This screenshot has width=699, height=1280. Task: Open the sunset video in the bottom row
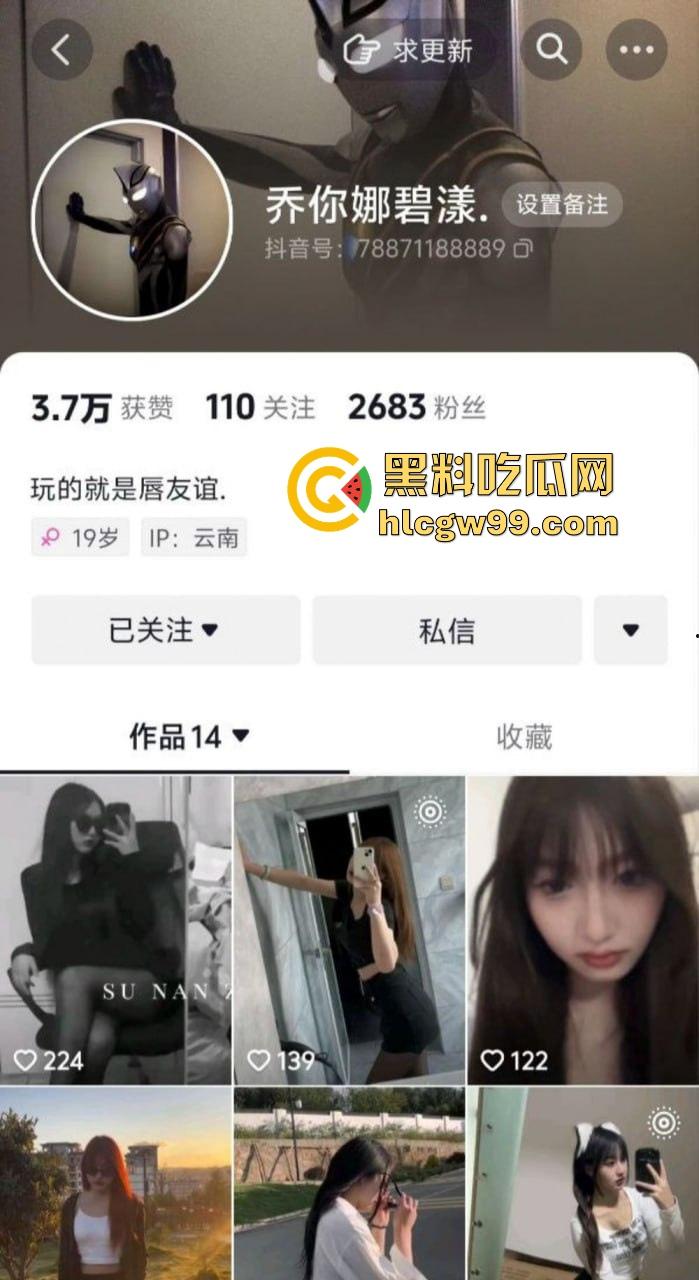(x=115, y=1185)
